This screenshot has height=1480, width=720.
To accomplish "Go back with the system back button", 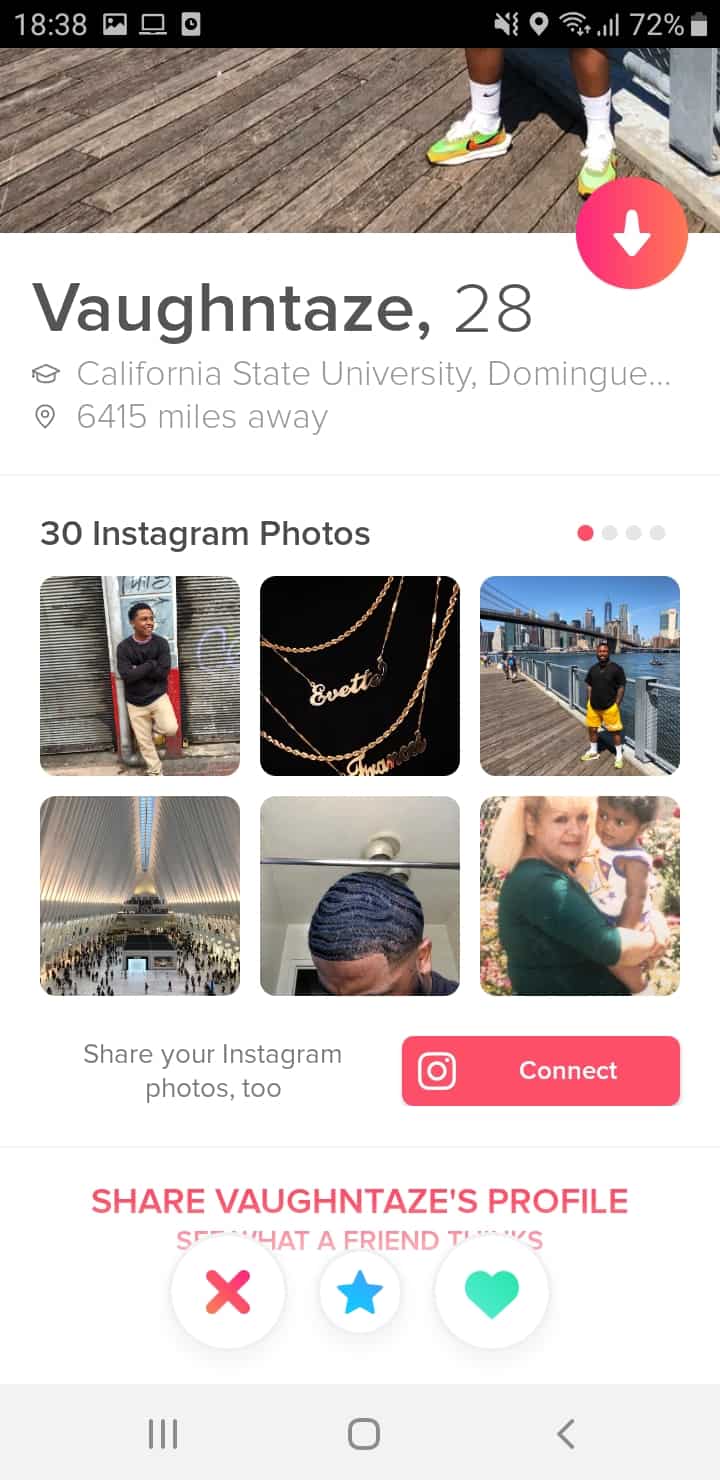I will pyautogui.click(x=566, y=1434).
